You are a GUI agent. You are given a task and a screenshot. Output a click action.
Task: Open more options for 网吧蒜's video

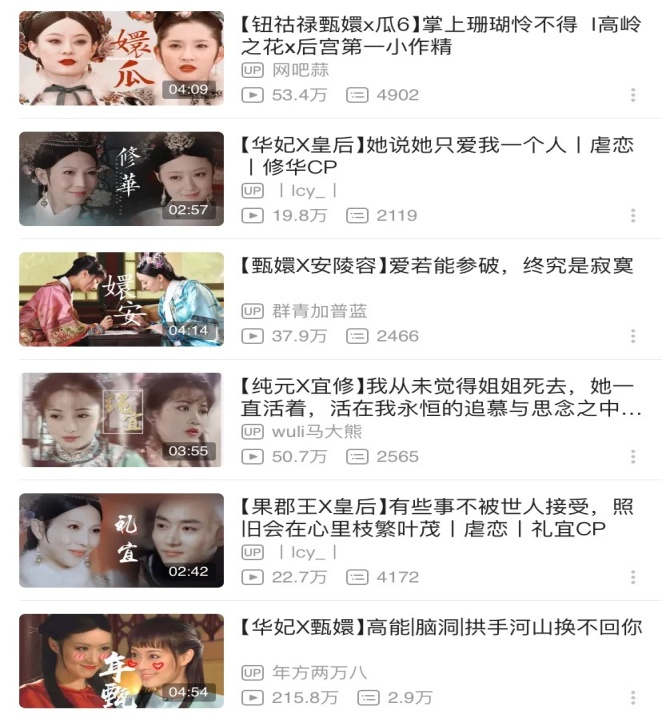pyautogui.click(x=633, y=95)
